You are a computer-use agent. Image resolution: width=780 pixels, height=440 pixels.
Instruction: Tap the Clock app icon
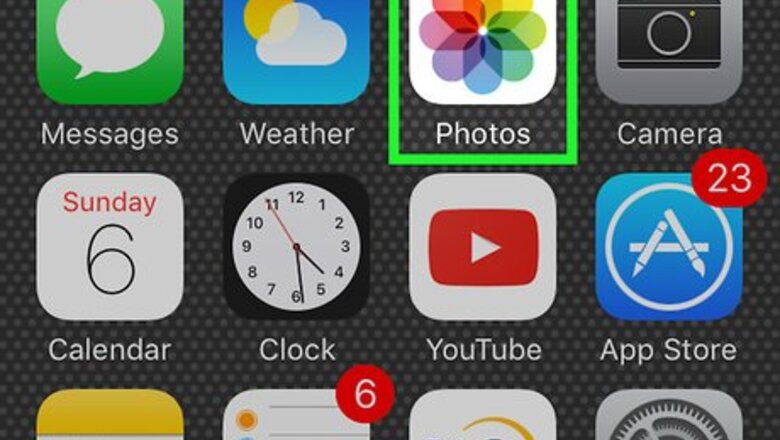click(297, 247)
